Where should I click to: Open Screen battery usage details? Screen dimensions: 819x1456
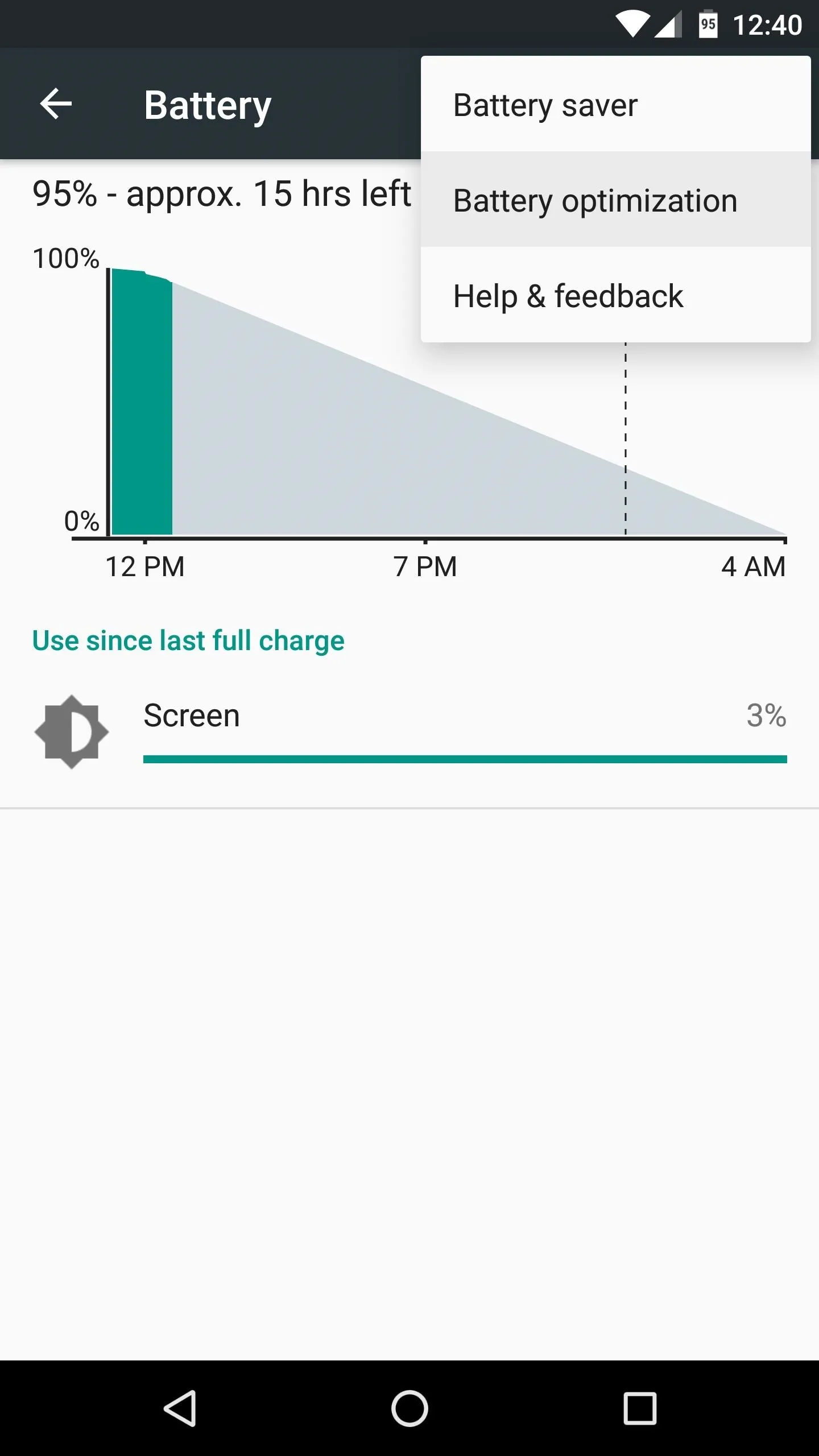[409, 731]
